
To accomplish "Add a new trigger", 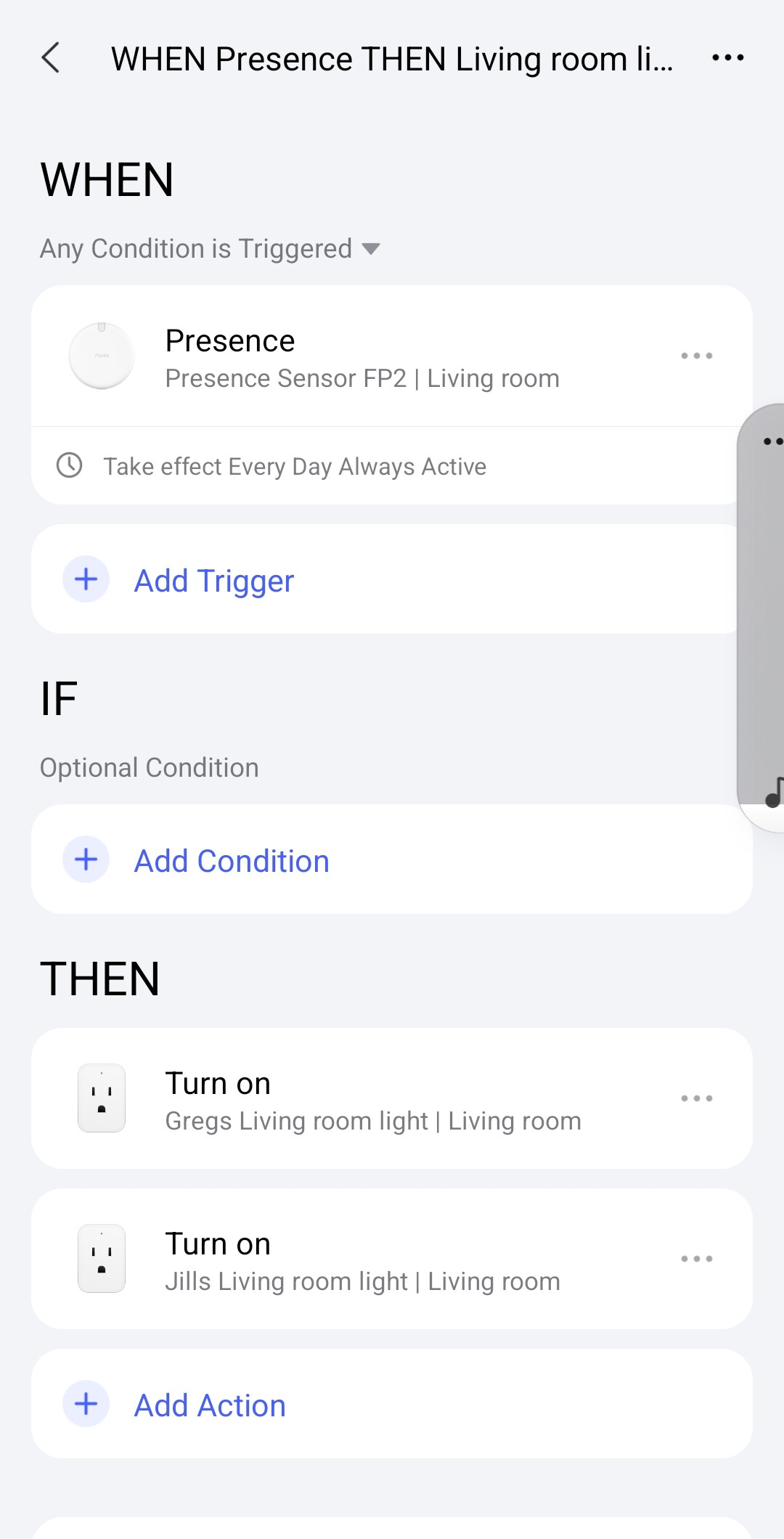I will point(214,580).
